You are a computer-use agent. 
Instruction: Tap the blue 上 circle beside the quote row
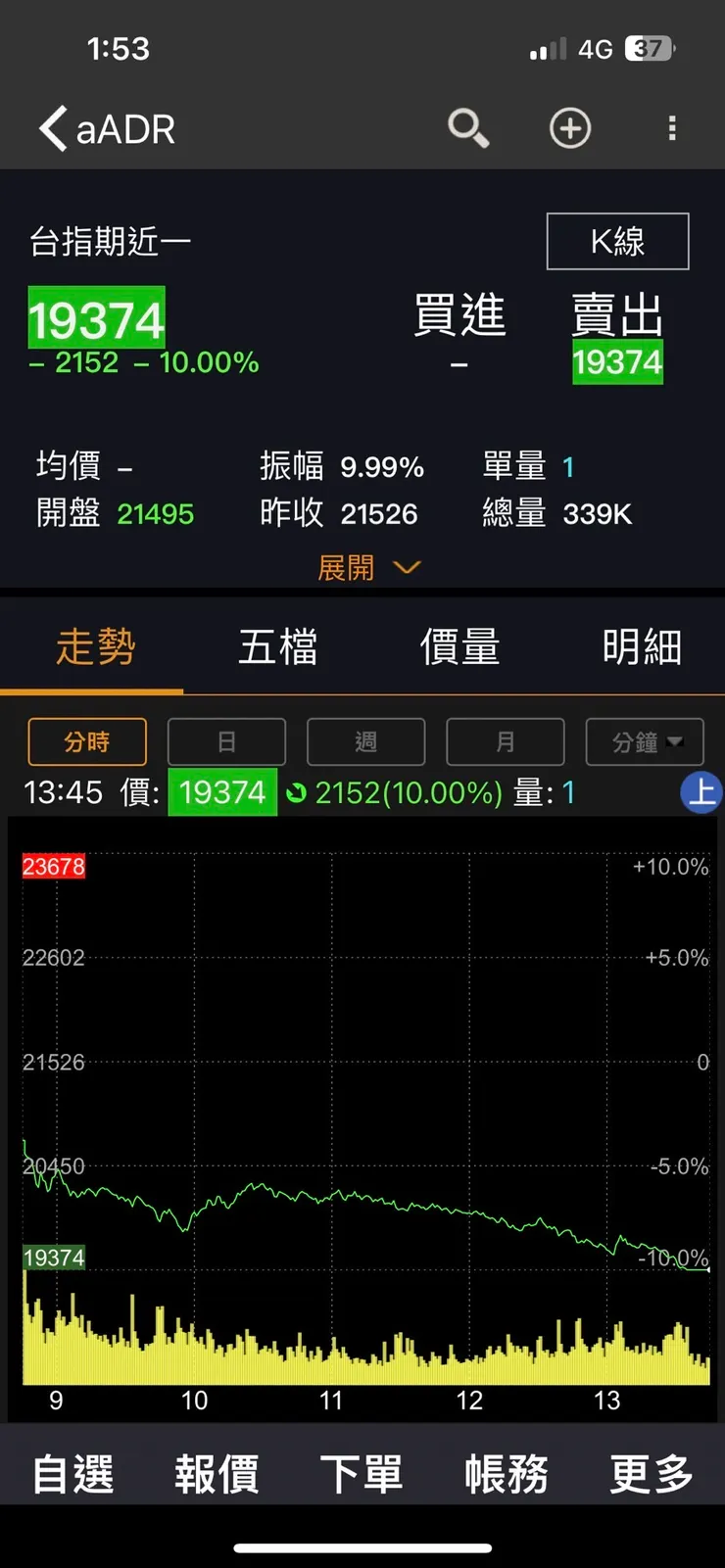click(x=701, y=792)
